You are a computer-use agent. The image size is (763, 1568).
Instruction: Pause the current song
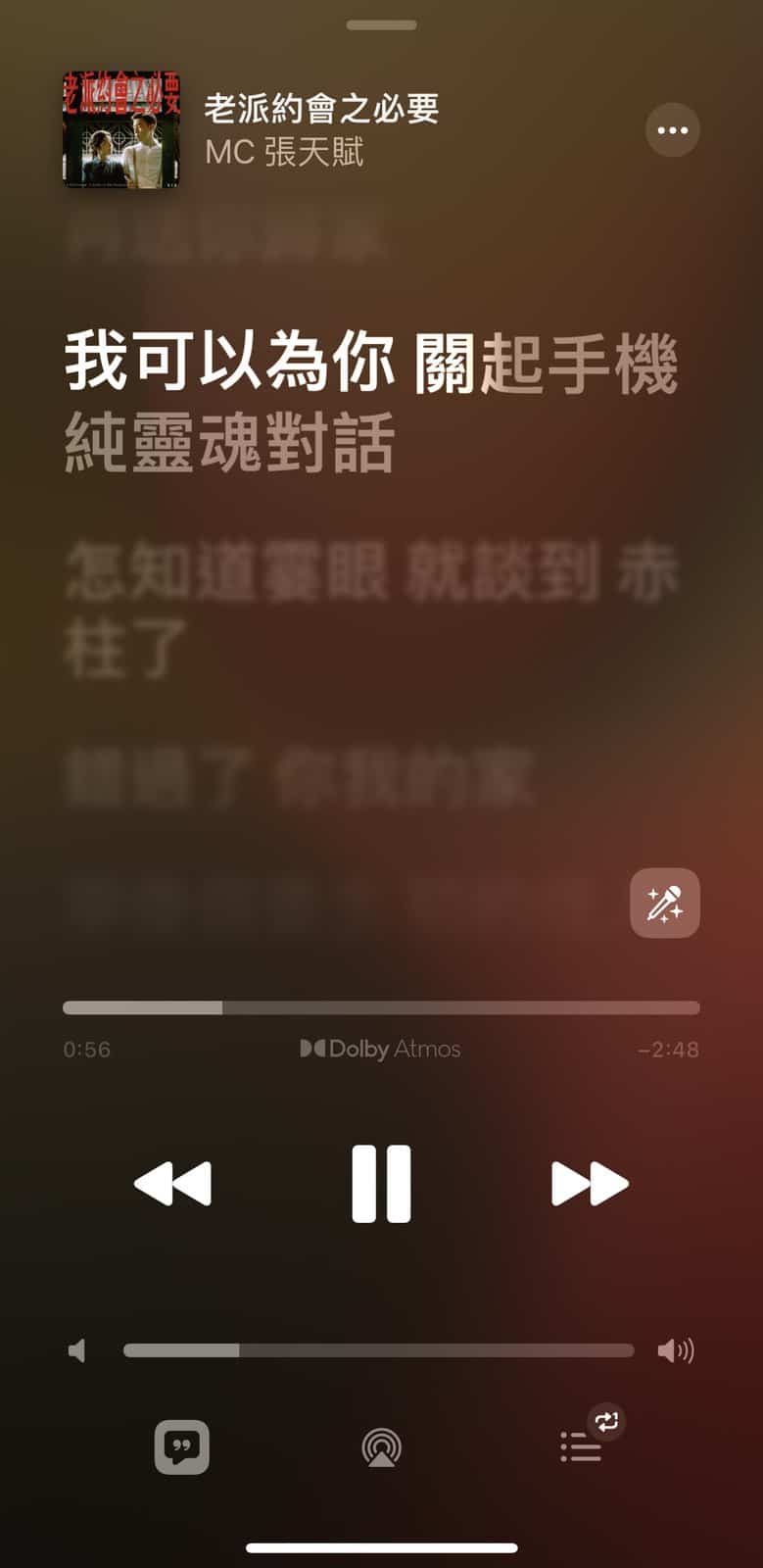(x=381, y=1183)
